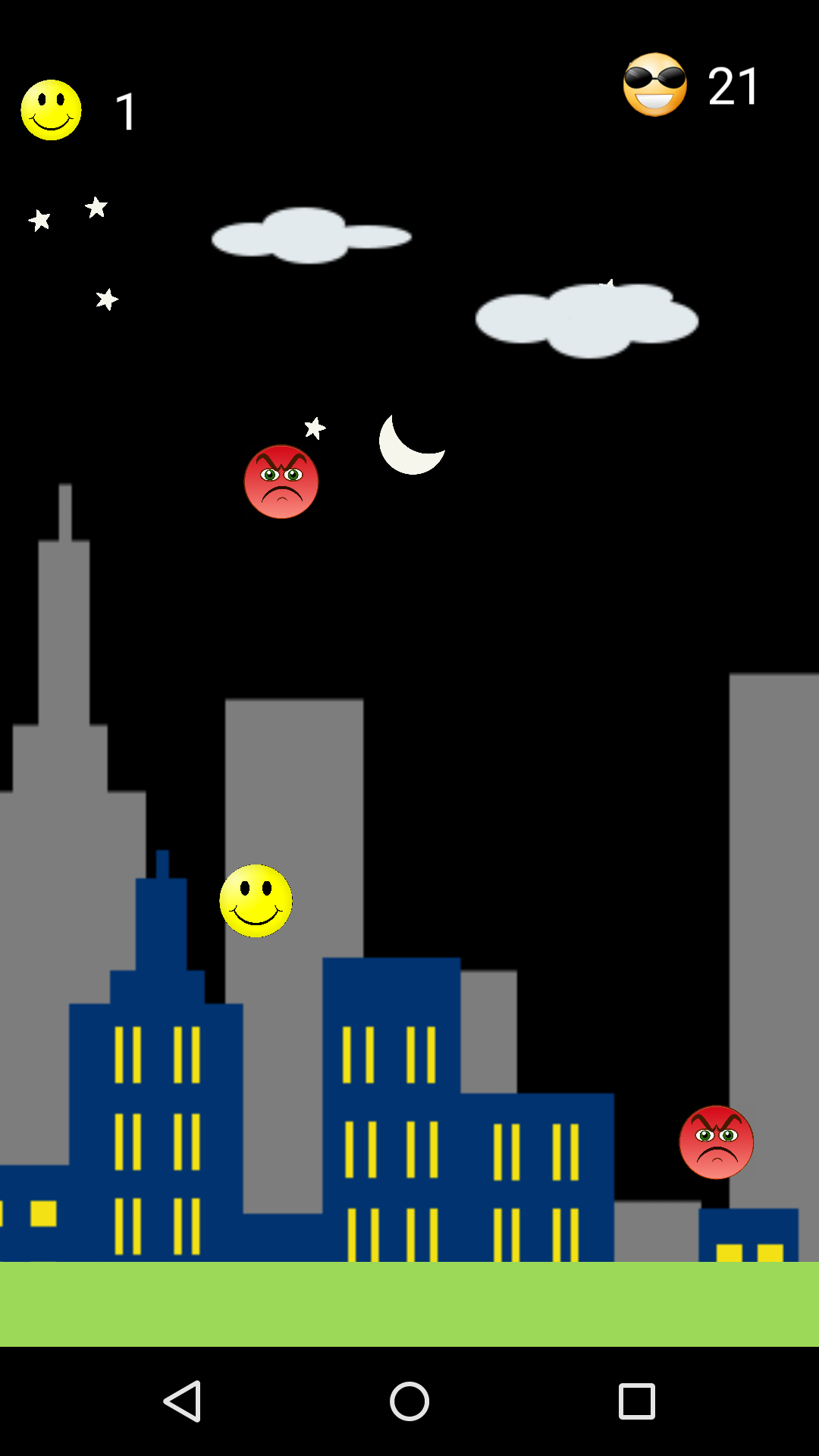Select the score number 21
Image resolution: width=819 pixels, height=1456 pixels.
[732, 85]
